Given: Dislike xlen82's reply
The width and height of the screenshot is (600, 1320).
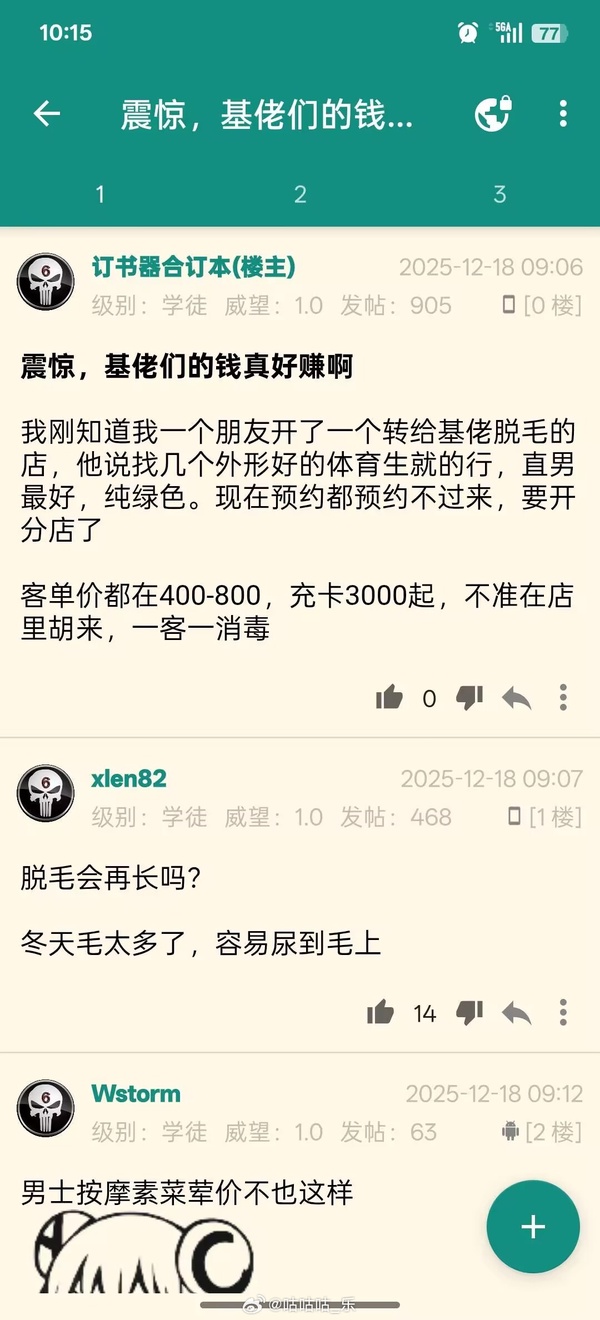Looking at the screenshot, I should coord(469,1013).
